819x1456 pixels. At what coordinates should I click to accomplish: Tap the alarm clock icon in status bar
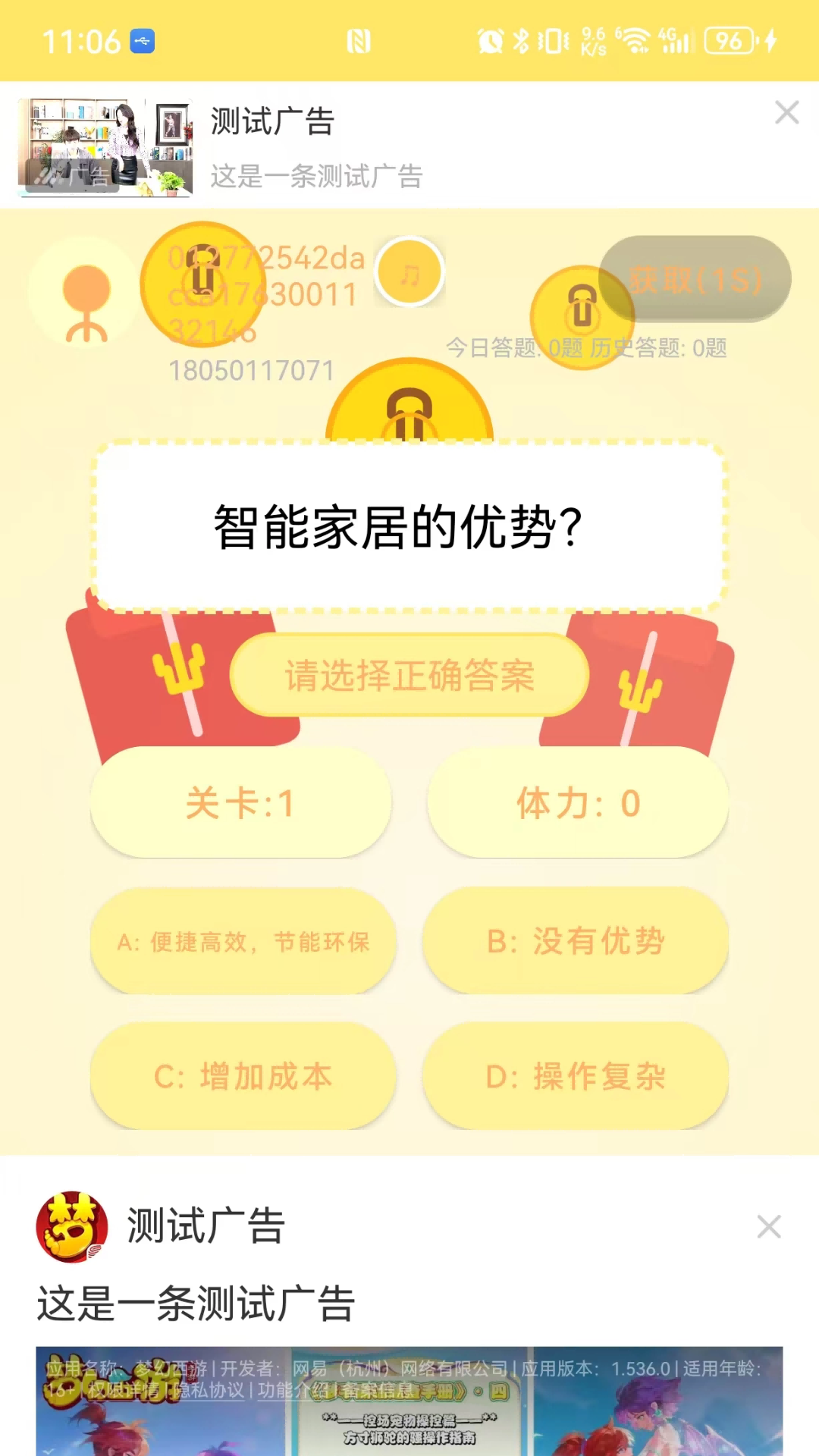click(x=489, y=42)
